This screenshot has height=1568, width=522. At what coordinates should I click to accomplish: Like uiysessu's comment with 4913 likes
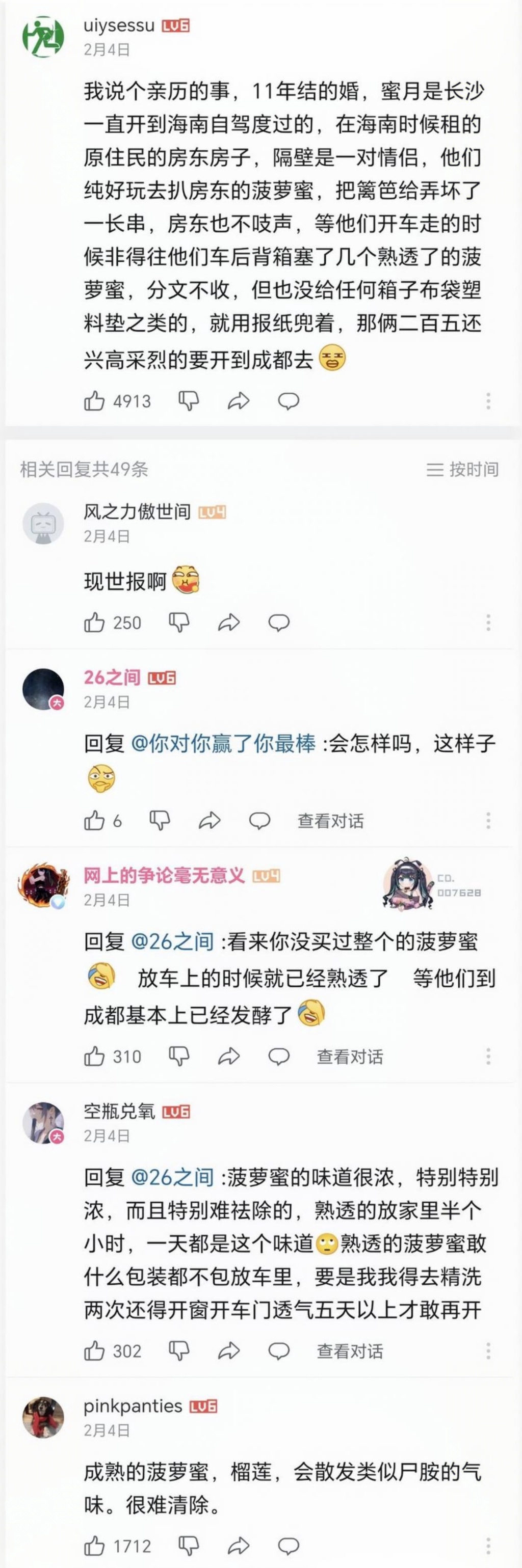click(94, 401)
